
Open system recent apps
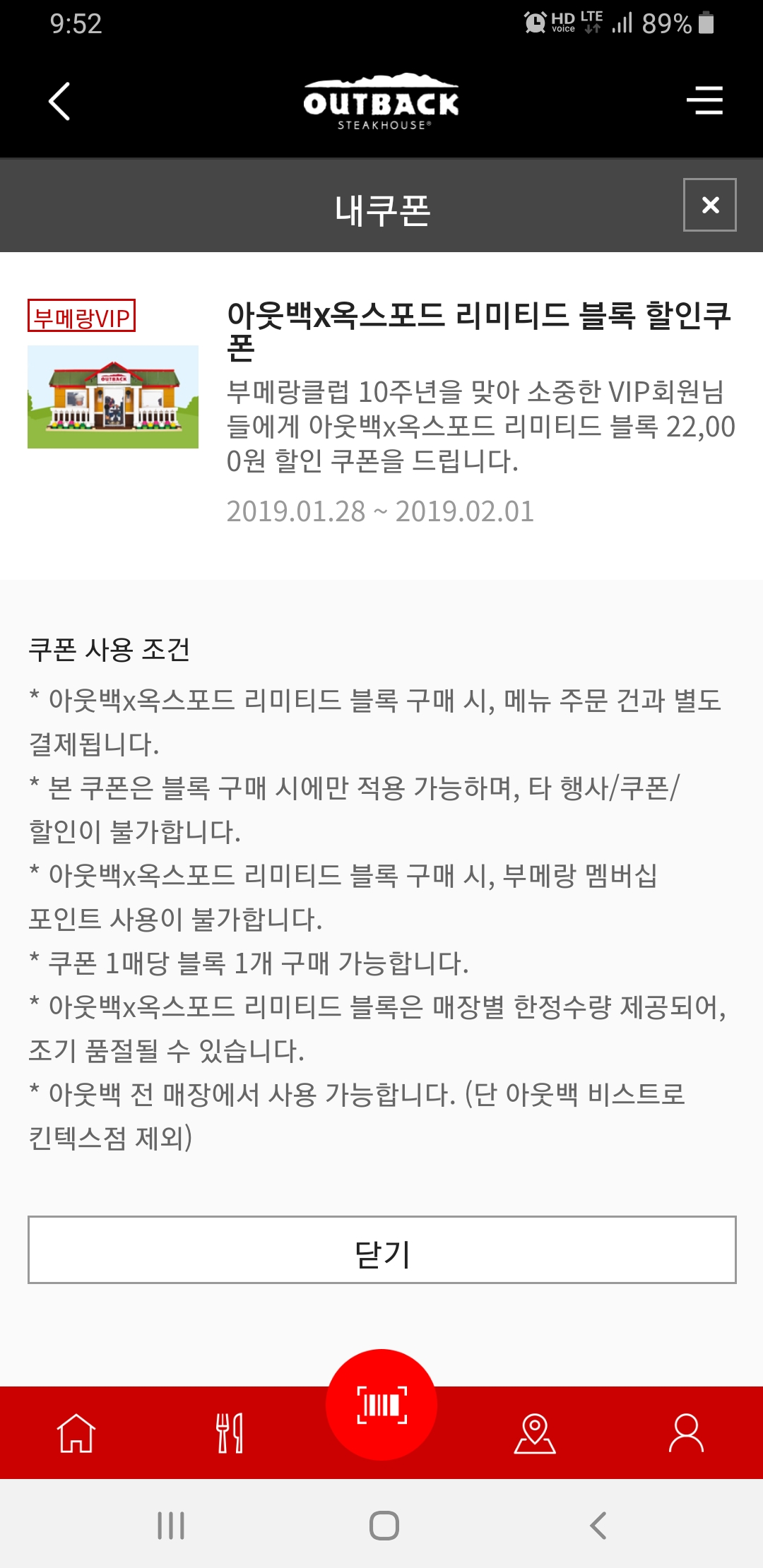(x=171, y=1526)
